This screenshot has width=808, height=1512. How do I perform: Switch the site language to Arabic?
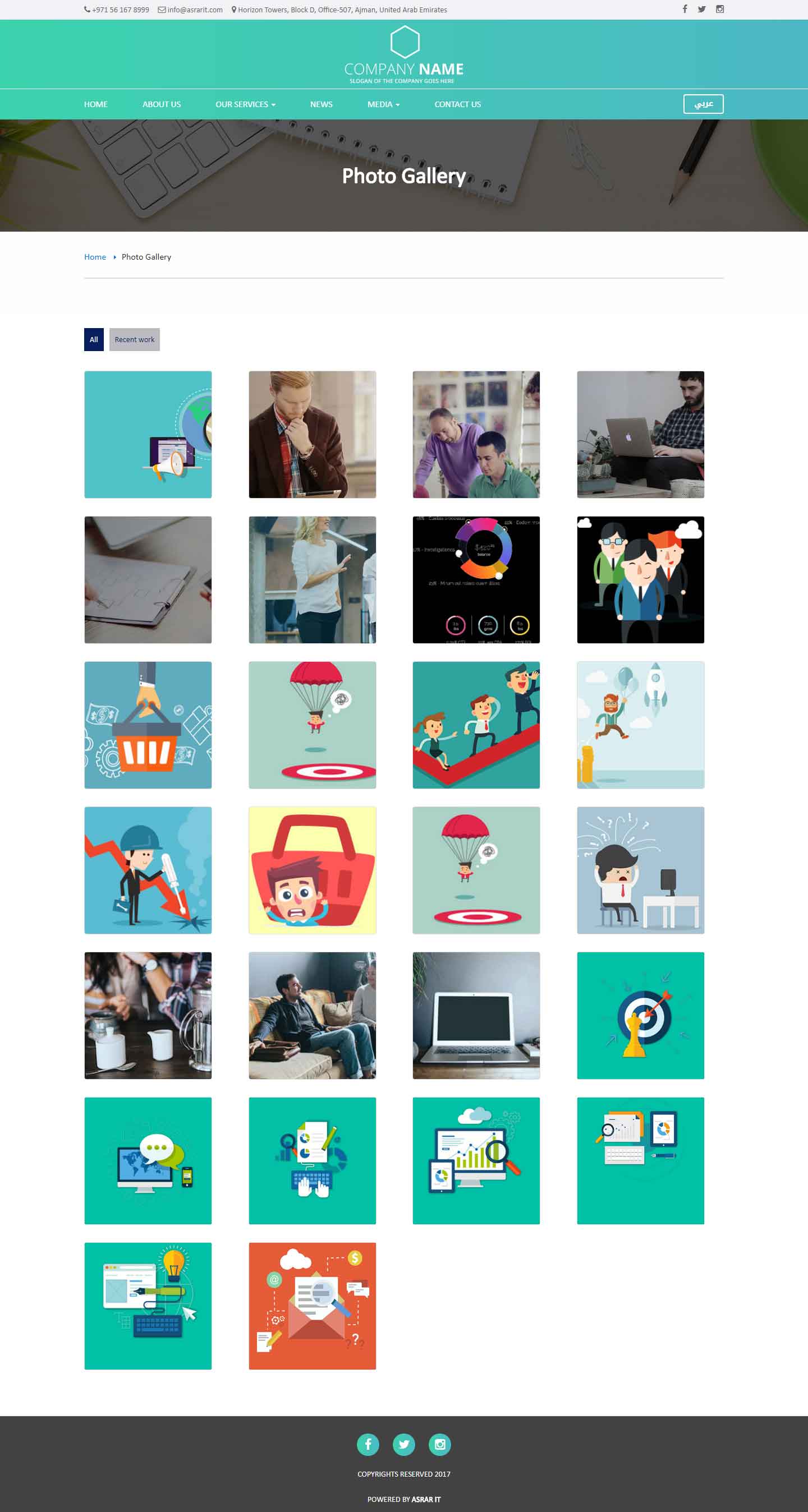click(703, 104)
